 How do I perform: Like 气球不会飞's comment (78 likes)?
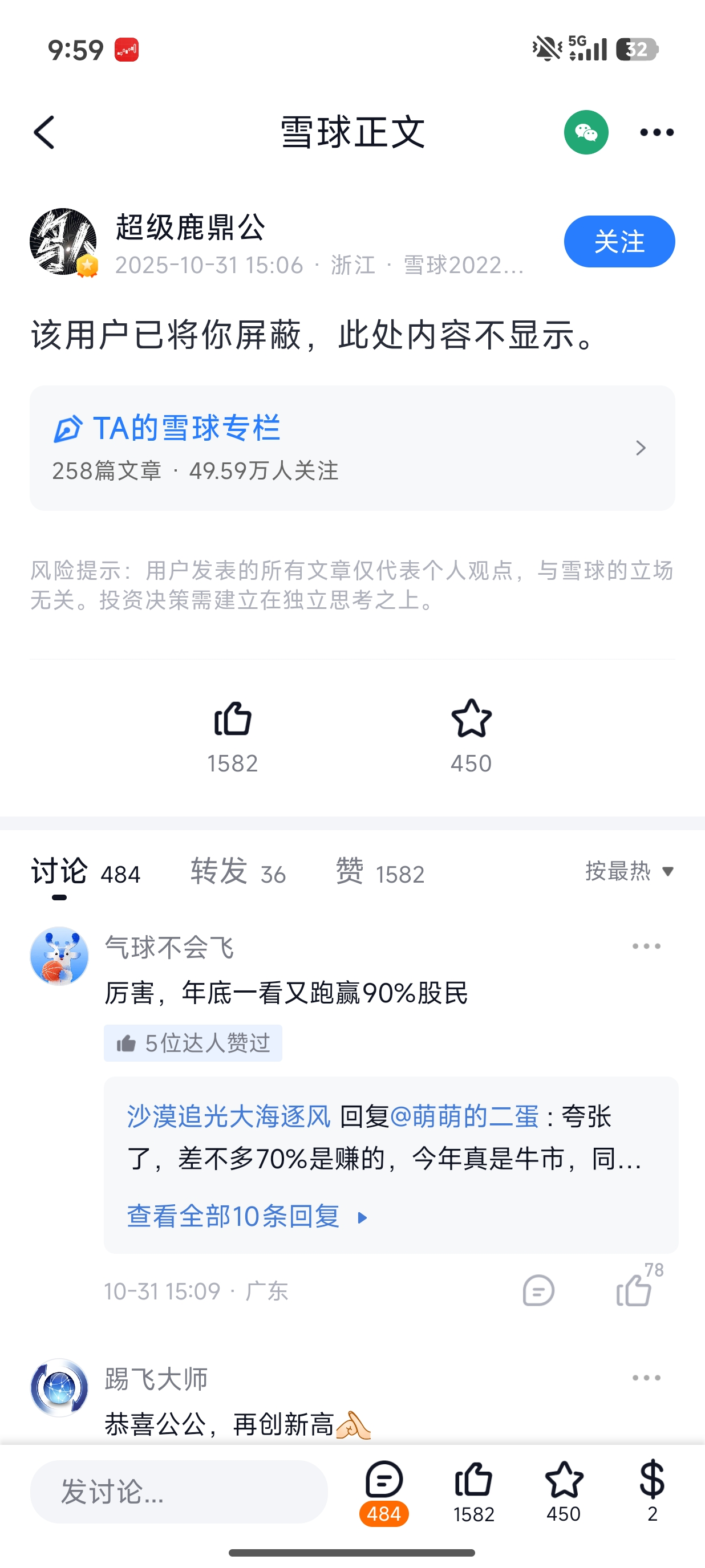coord(634,1290)
